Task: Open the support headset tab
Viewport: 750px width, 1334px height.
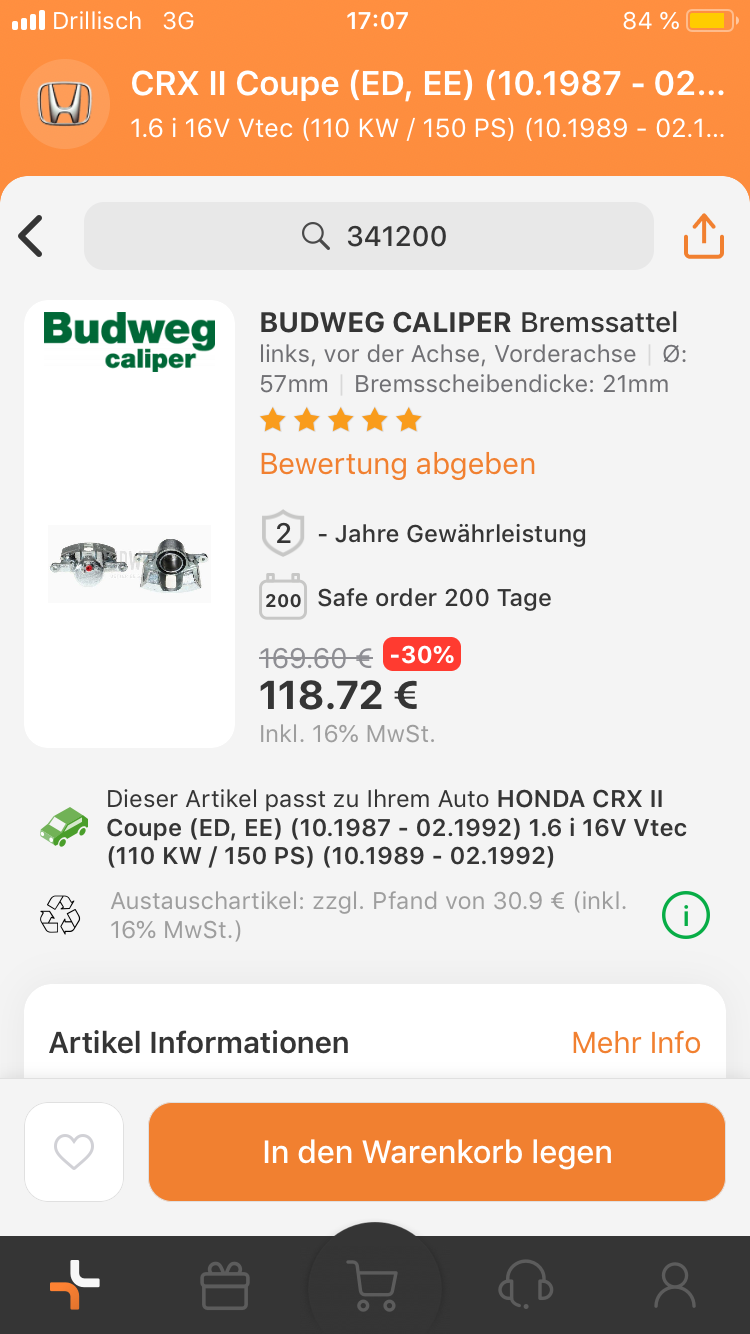Action: tap(525, 1285)
